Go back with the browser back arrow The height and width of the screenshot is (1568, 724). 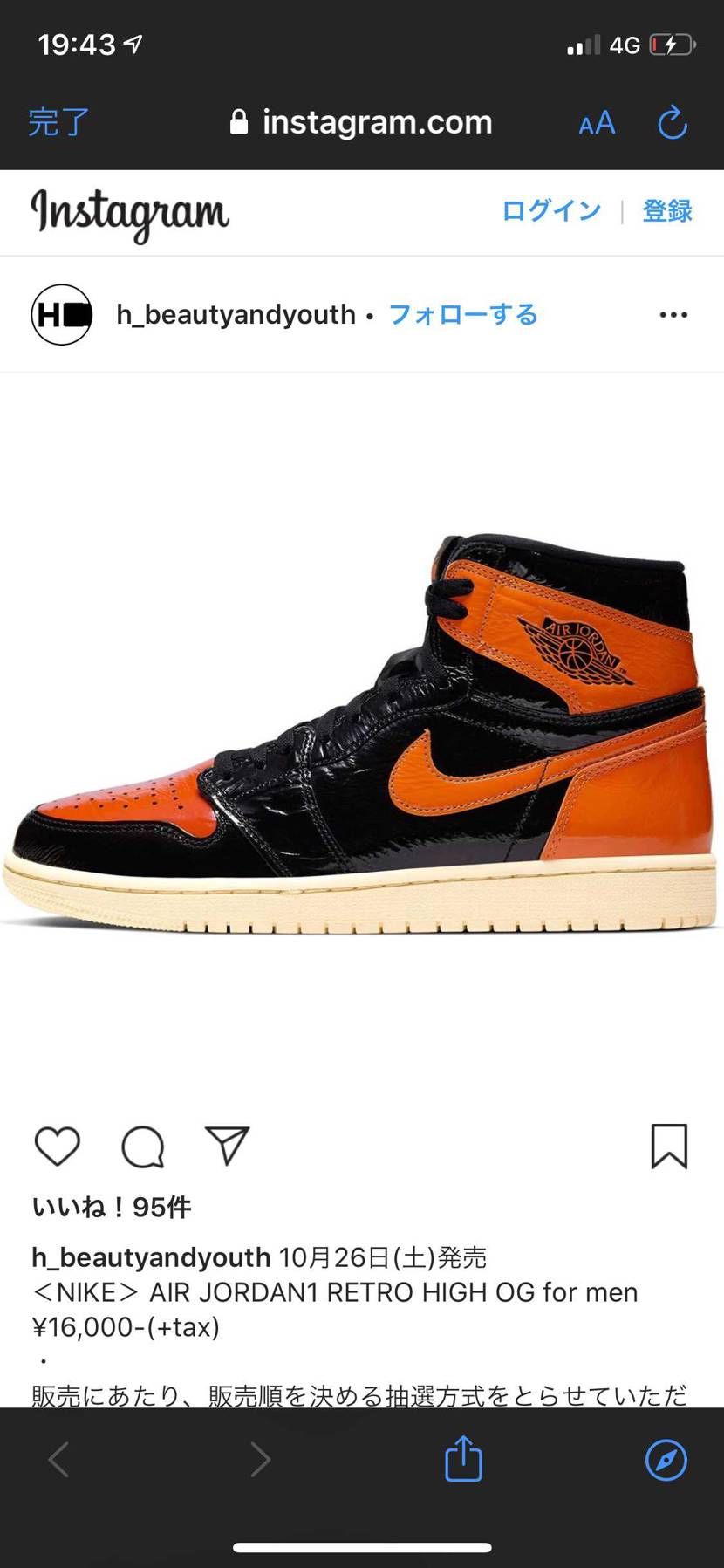coord(59,1459)
